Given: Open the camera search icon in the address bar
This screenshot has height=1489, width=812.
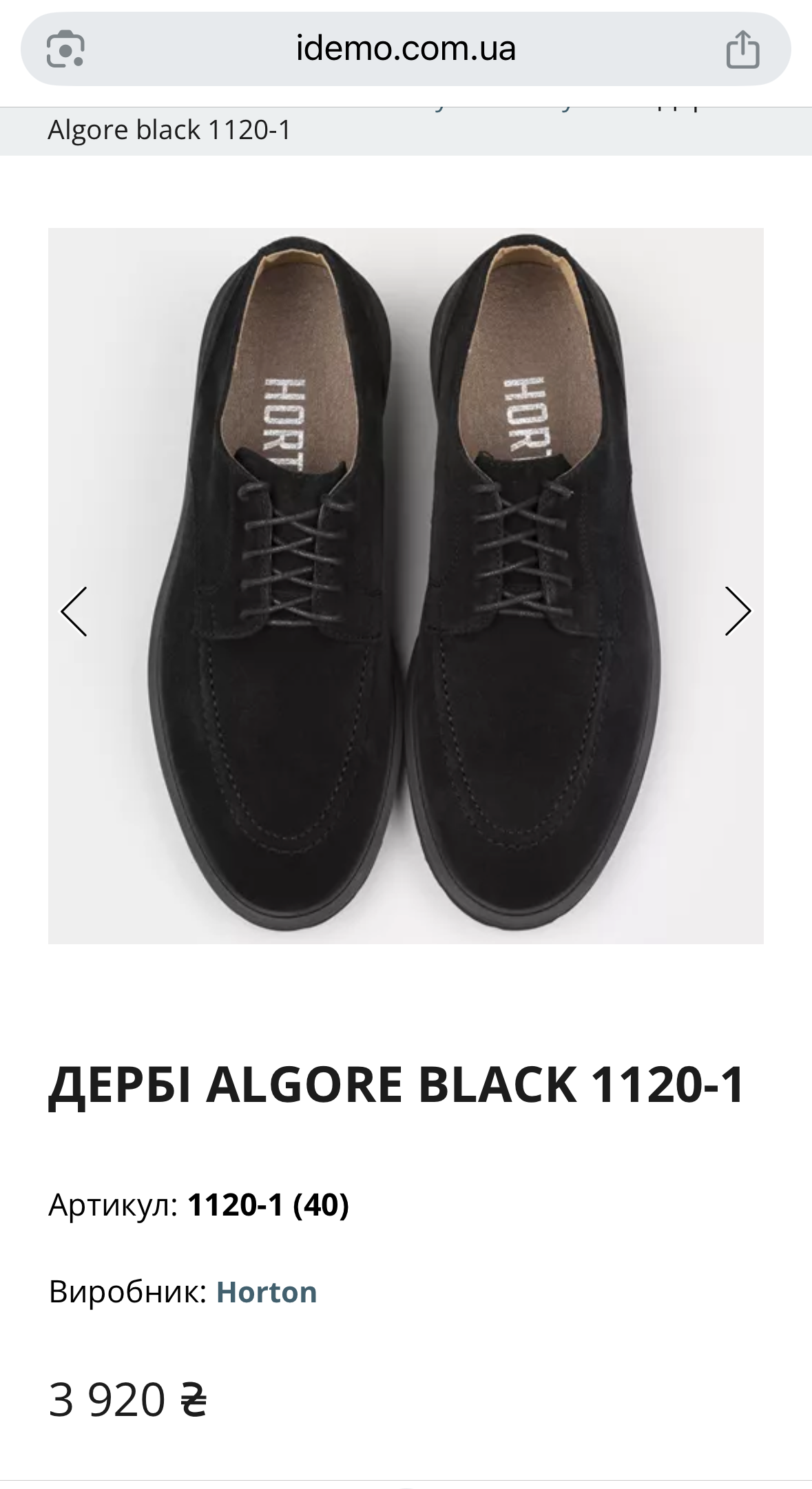Looking at the screenshot, I should 65,49.
